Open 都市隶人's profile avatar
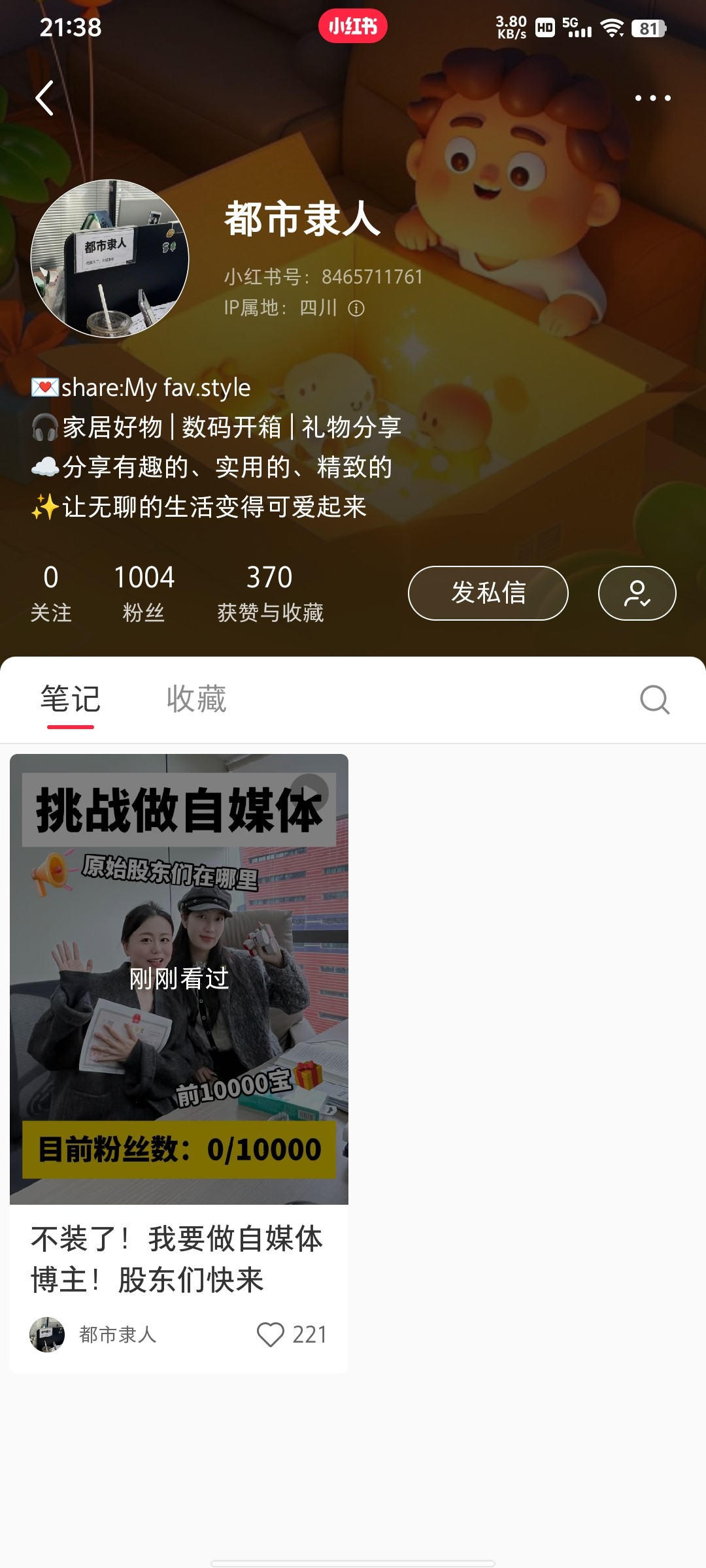This screenshot has height=1568, width=706. click(x=110, y=259)
